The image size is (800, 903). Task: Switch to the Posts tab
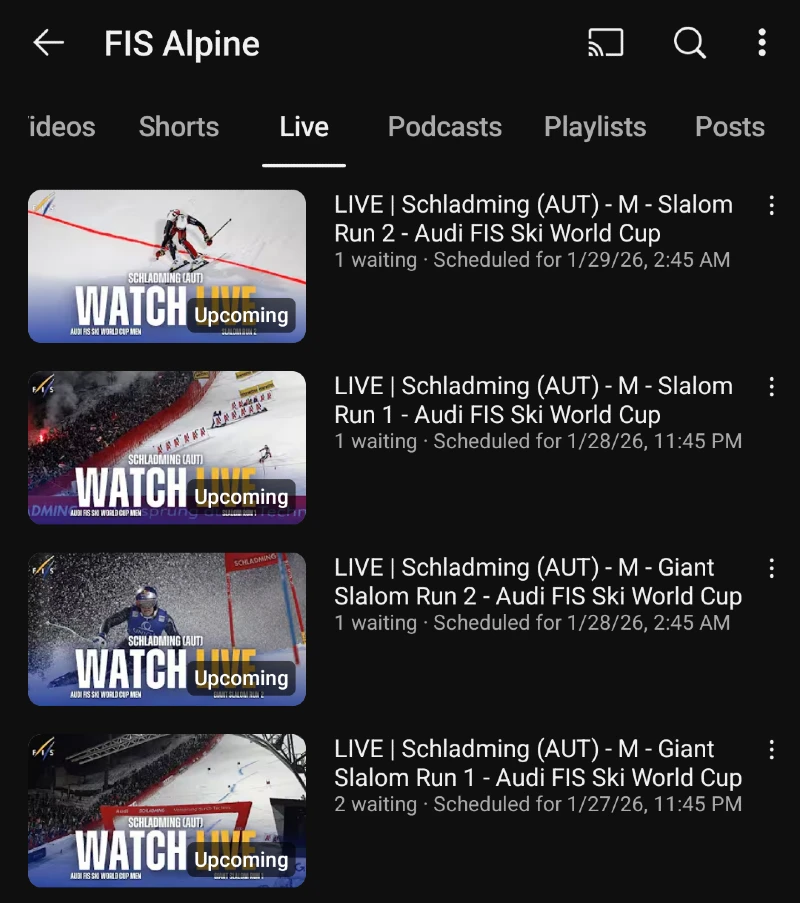(x=729, y=127)
